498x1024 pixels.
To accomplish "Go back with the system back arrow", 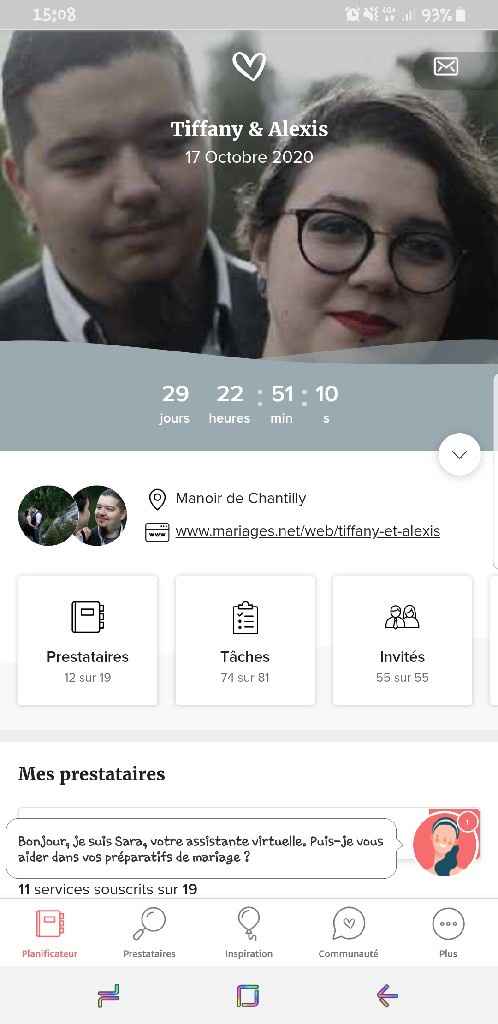I will [x=387, y=995].
